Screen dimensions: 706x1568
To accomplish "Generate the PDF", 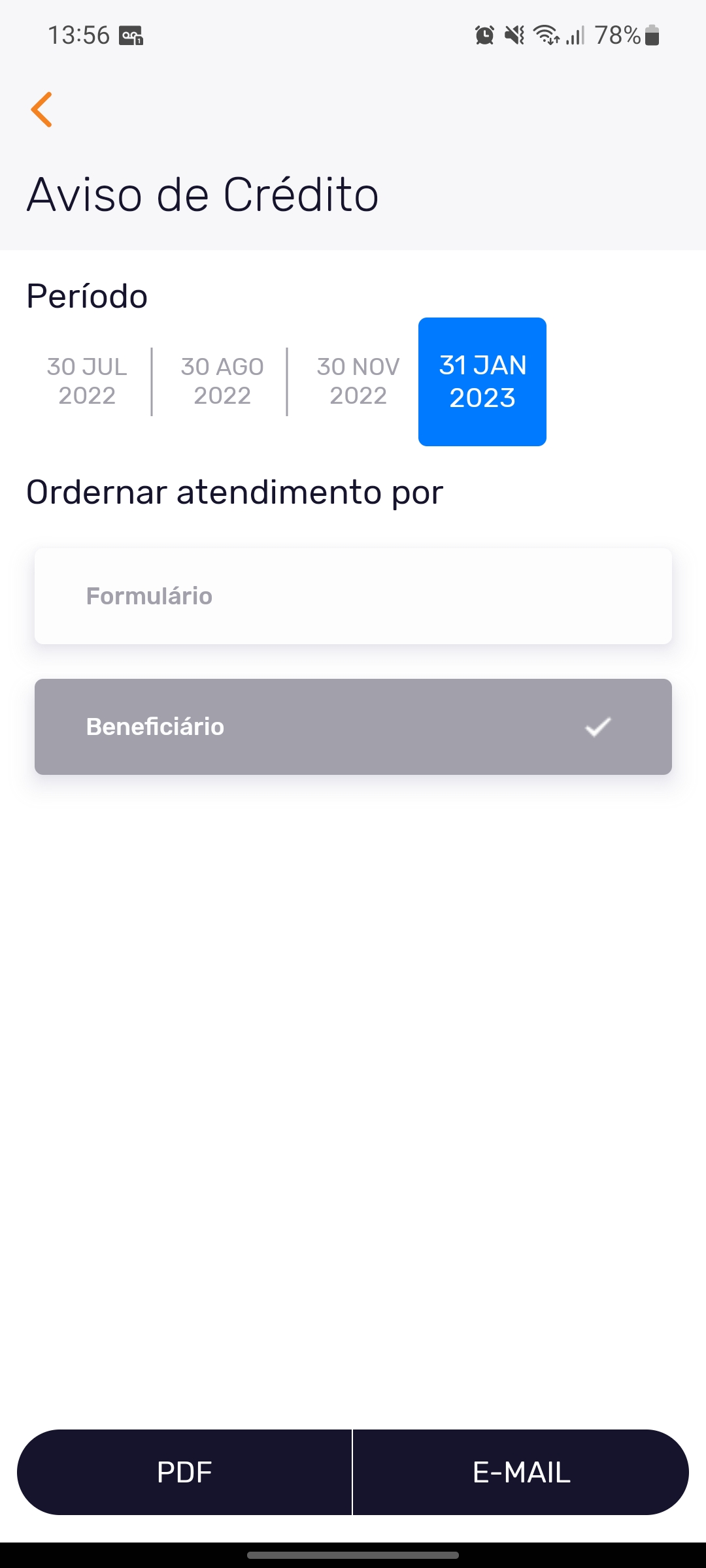I will pos(185,1472).
